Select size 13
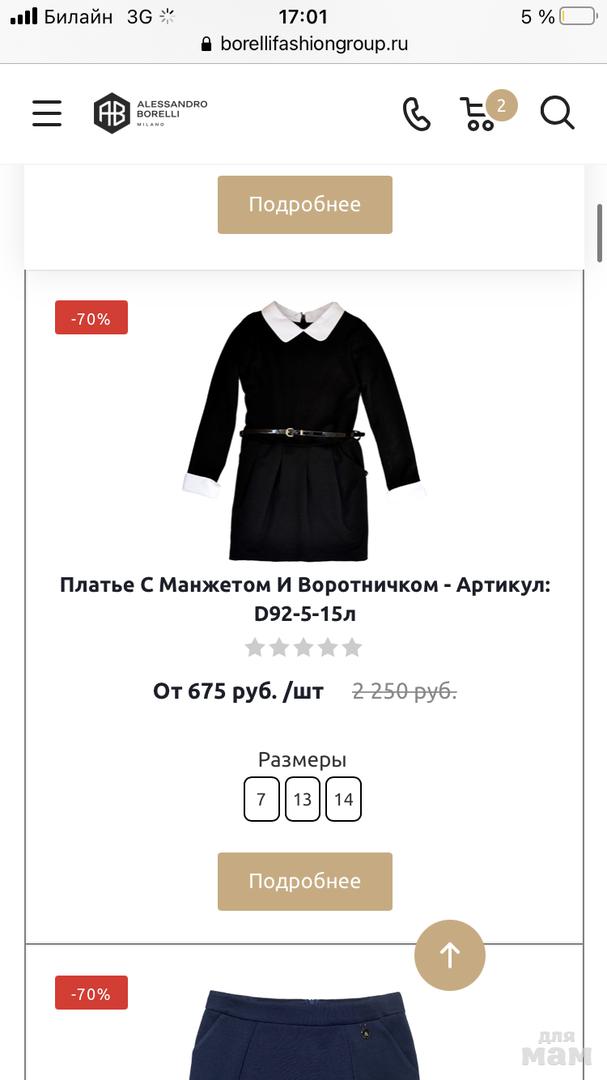607x1080 pixels. (x=303, y=799)
